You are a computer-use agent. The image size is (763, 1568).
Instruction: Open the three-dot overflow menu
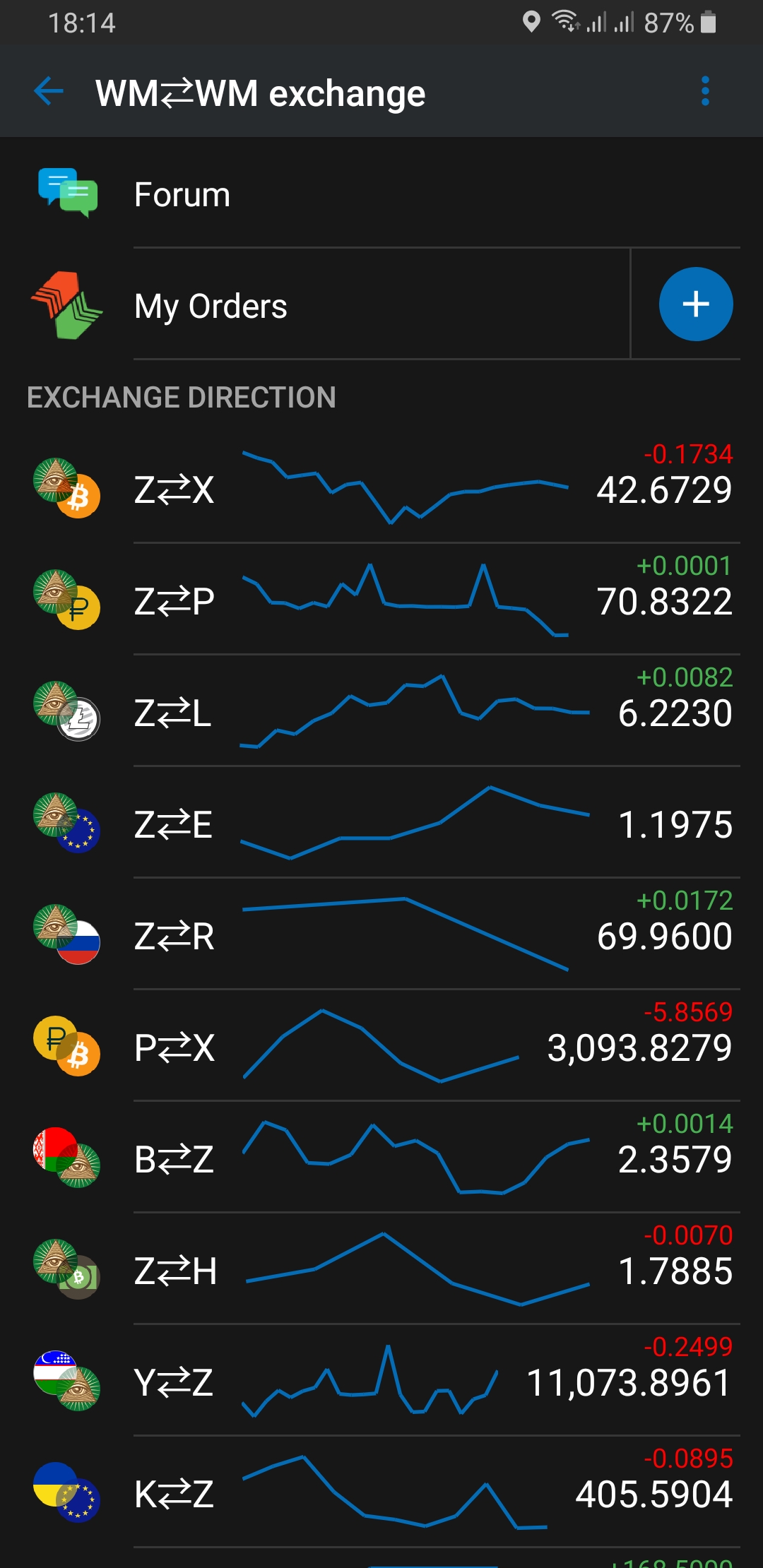704,92
